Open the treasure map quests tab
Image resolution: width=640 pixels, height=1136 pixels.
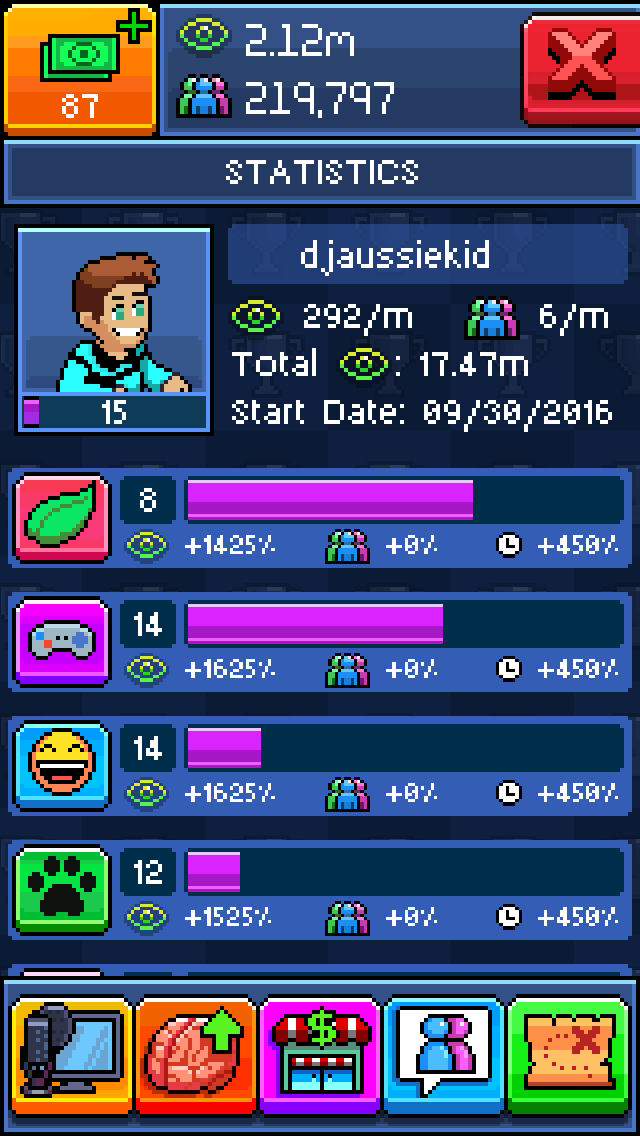(x=568, y=1056)
